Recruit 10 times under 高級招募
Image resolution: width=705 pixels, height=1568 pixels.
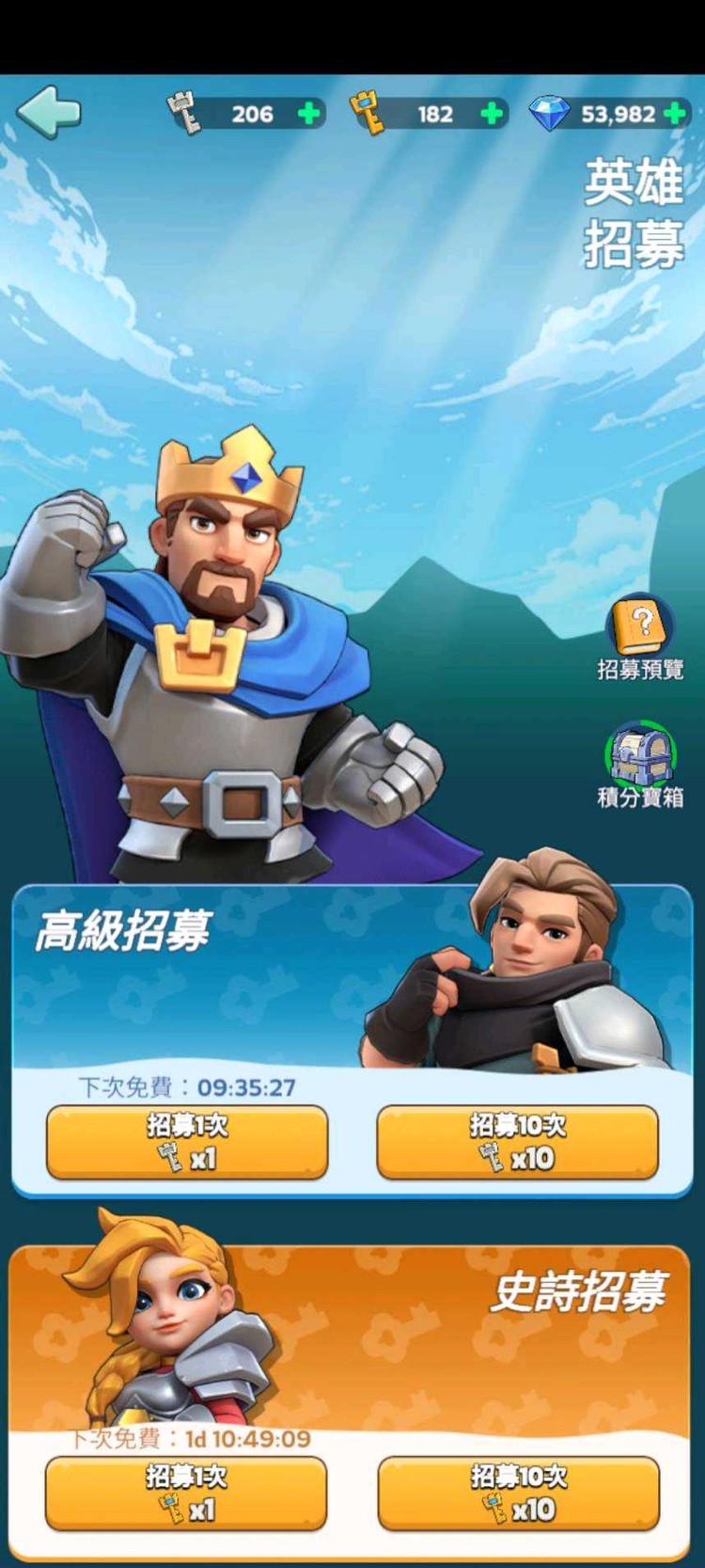click(x=517, y=1141)
